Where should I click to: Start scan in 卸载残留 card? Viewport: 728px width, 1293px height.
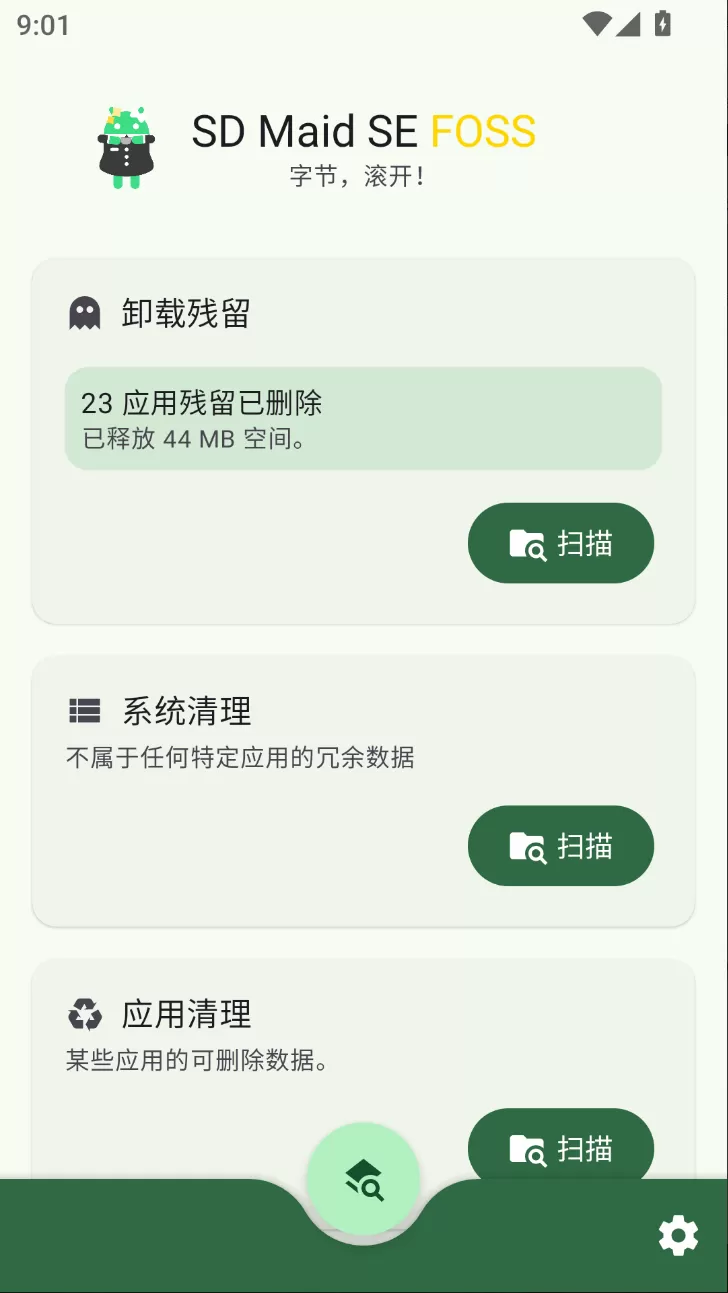tap(560, 543)
